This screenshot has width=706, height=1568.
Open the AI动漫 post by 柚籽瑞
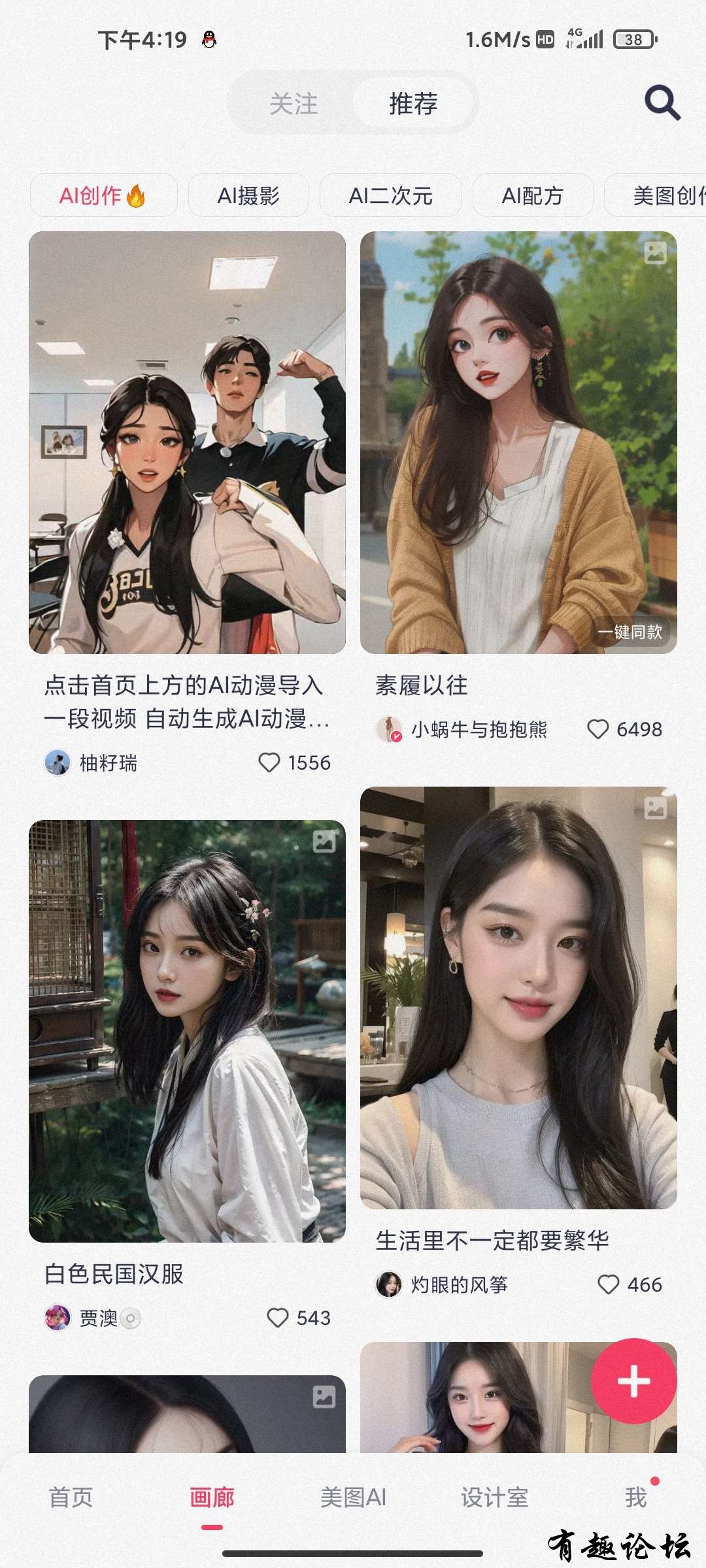(187, 442)
